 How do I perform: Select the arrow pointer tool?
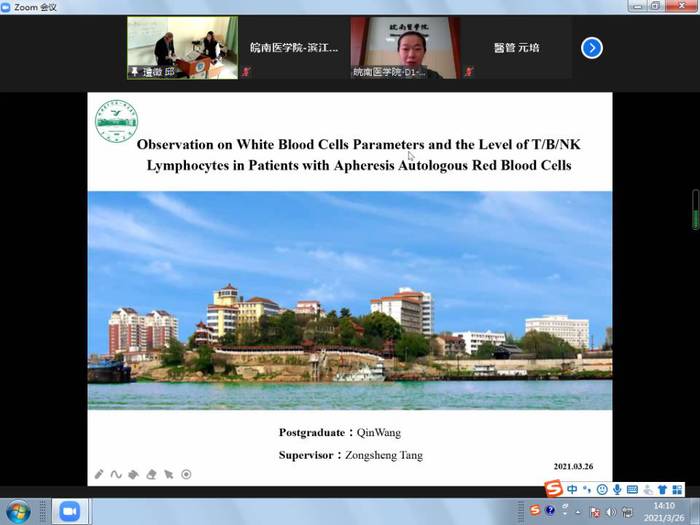click(168, 474)
